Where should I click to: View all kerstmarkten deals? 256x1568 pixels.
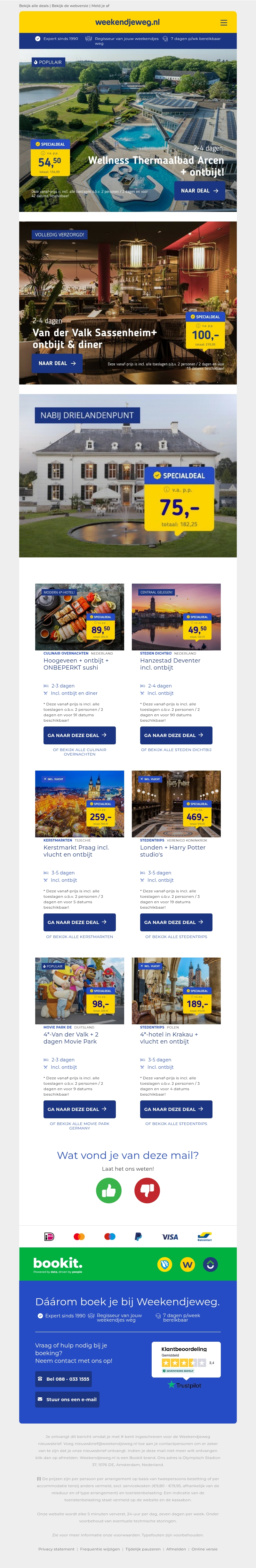pyautogui.click(x=79, y=936)
